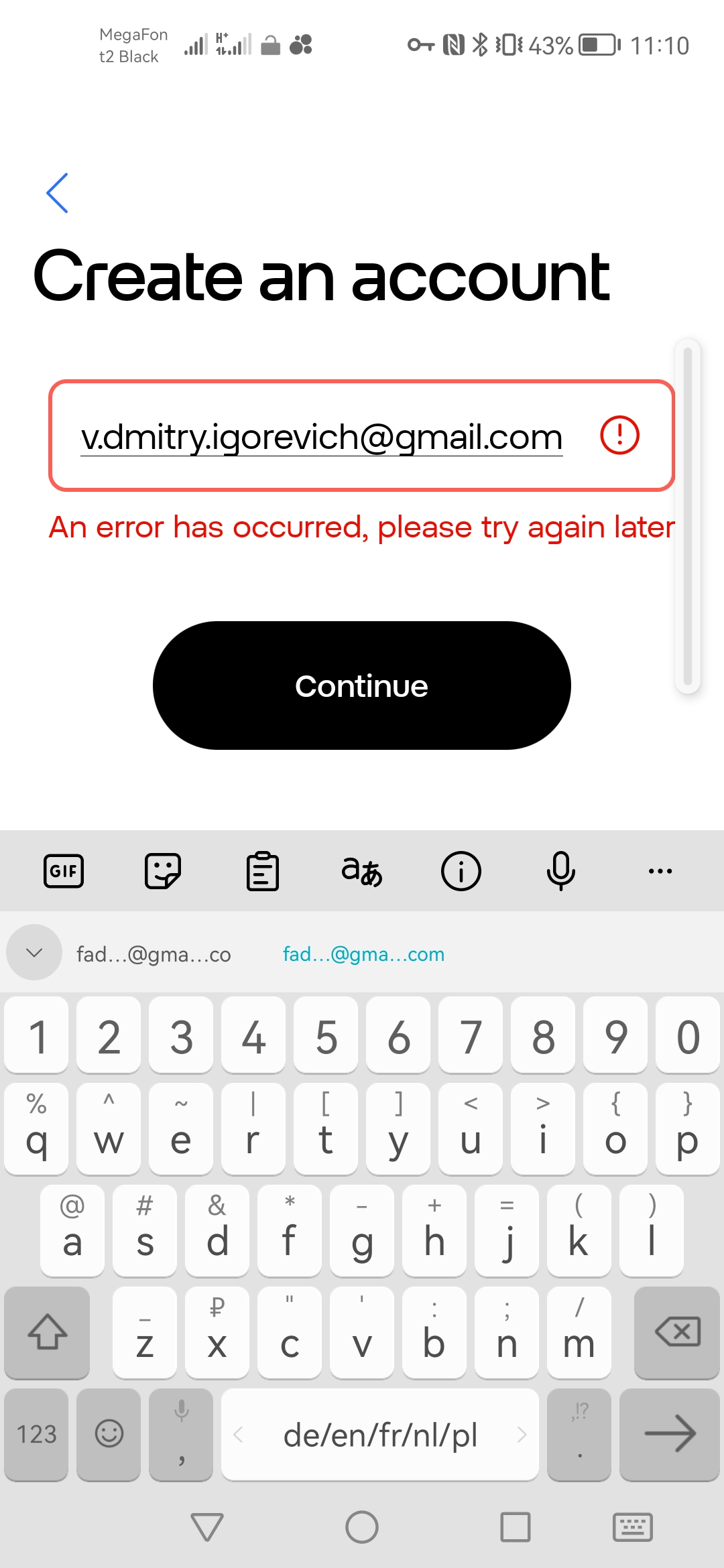Open the sticker picker on keyboard
Viewport: 724px width, 1568px height.
pos(163,871)
